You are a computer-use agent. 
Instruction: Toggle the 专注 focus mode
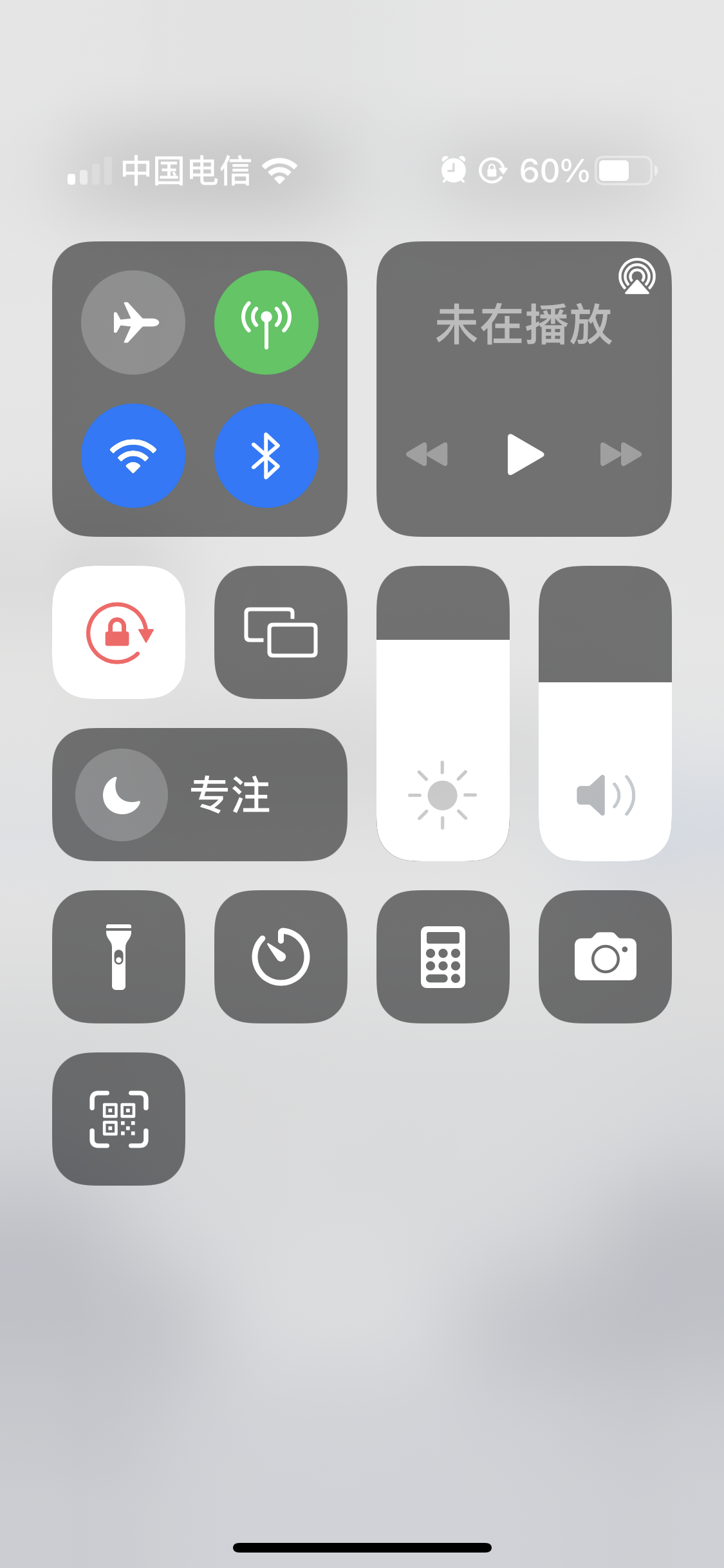pos(200,794)
